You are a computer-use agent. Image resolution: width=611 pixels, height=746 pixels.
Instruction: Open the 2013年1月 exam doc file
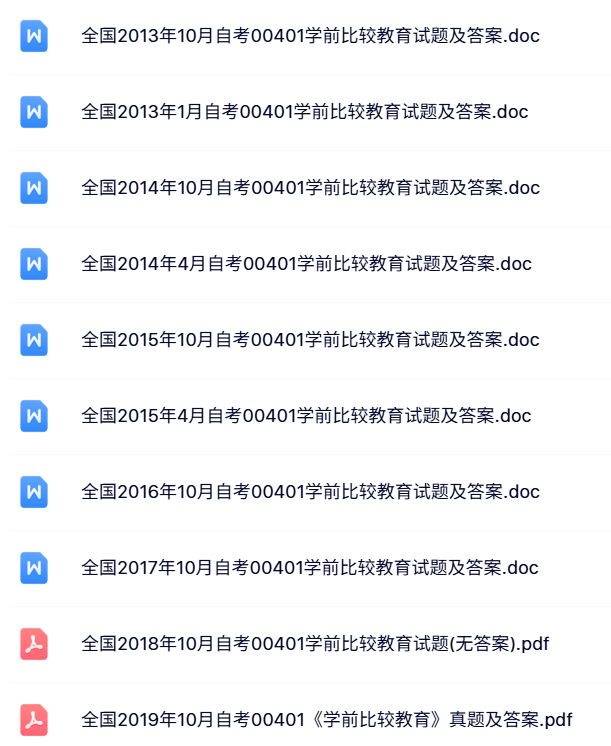[x=304, y=112]
